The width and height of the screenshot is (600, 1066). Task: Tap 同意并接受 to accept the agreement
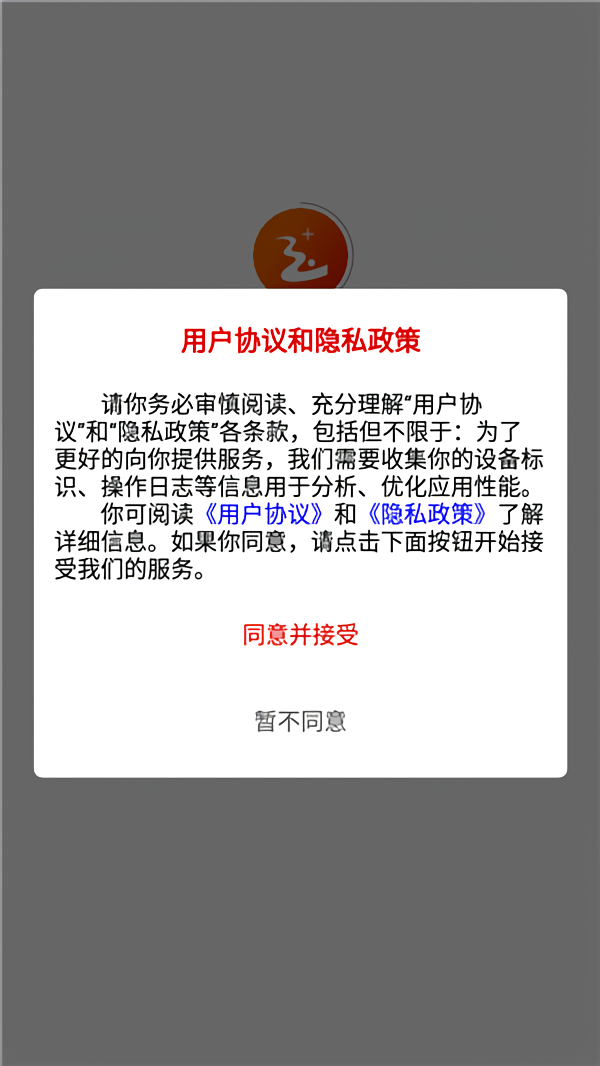(300, 634)
